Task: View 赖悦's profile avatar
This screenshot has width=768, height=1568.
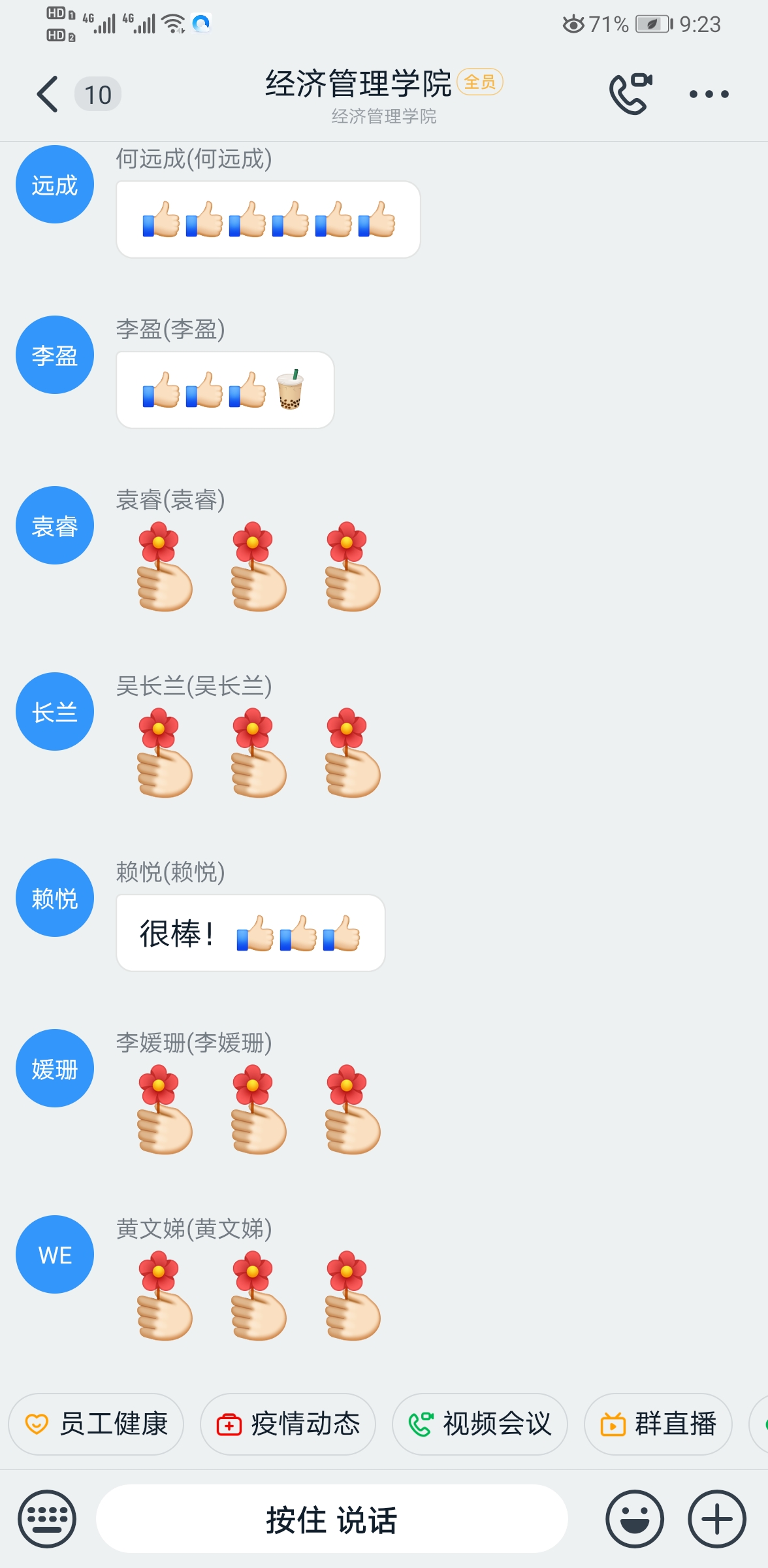Action: 55,898
